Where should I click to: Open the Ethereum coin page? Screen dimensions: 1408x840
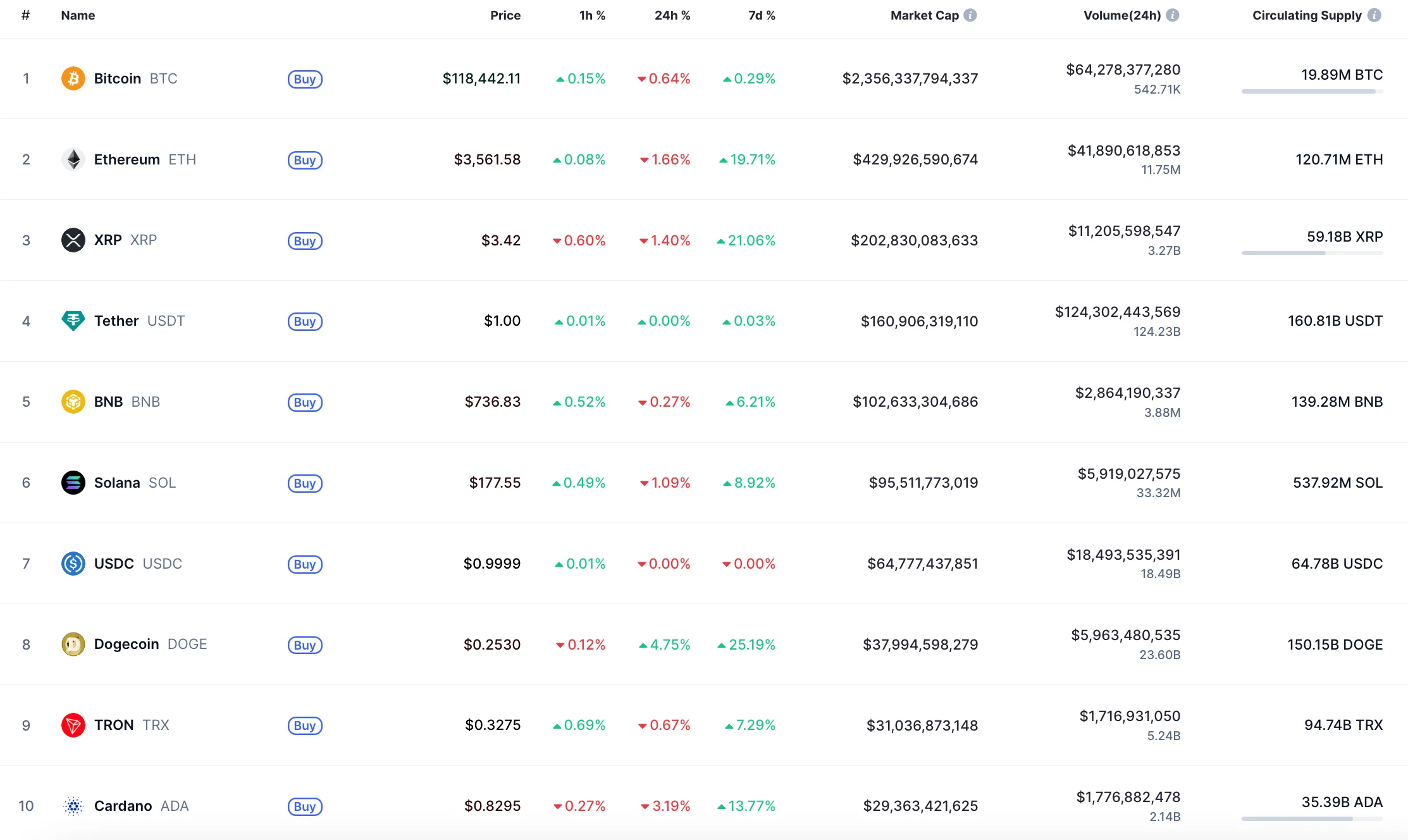(x=127, y=159)
